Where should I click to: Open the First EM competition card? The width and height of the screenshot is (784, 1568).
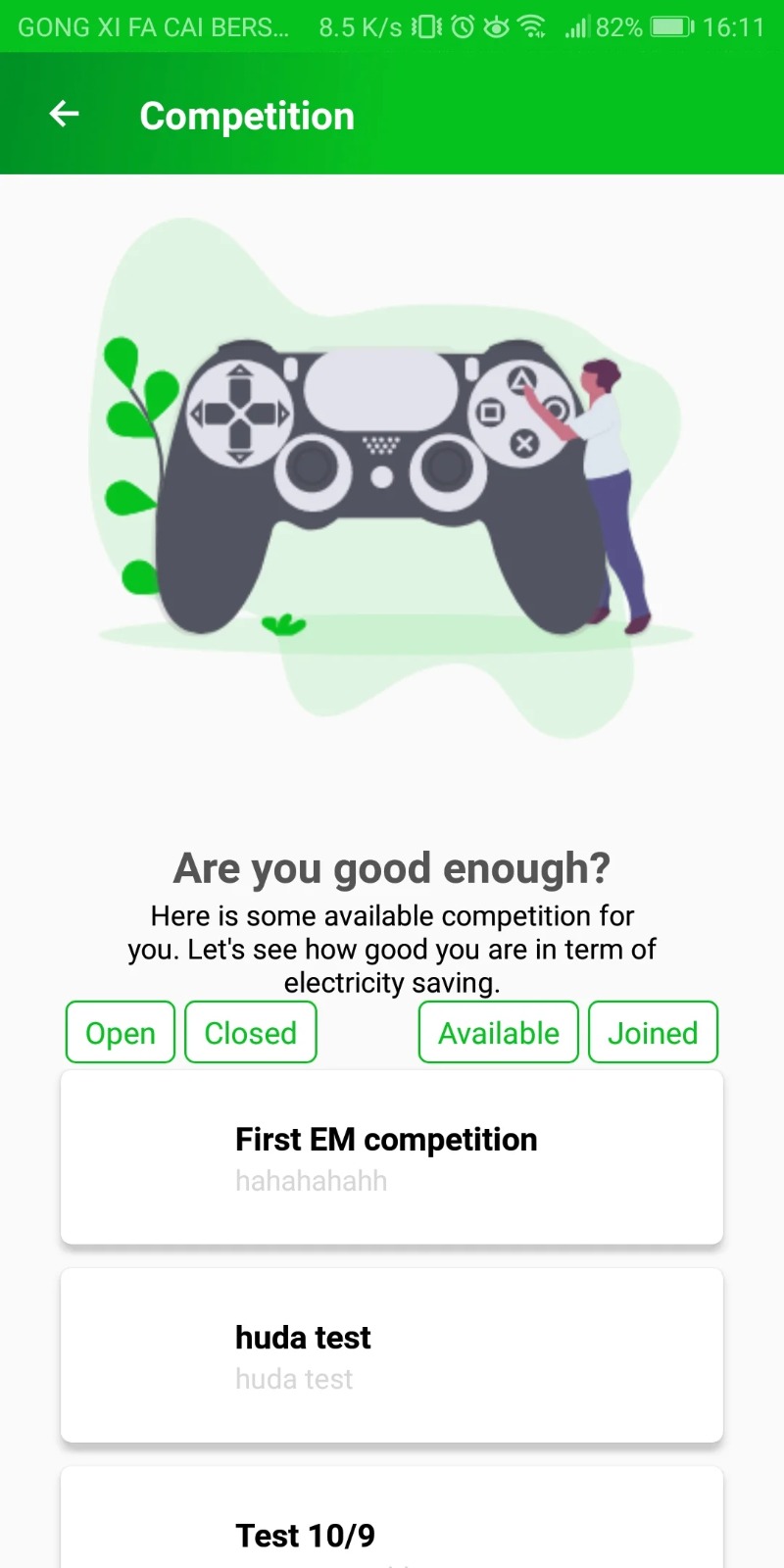coord(392,1157)
